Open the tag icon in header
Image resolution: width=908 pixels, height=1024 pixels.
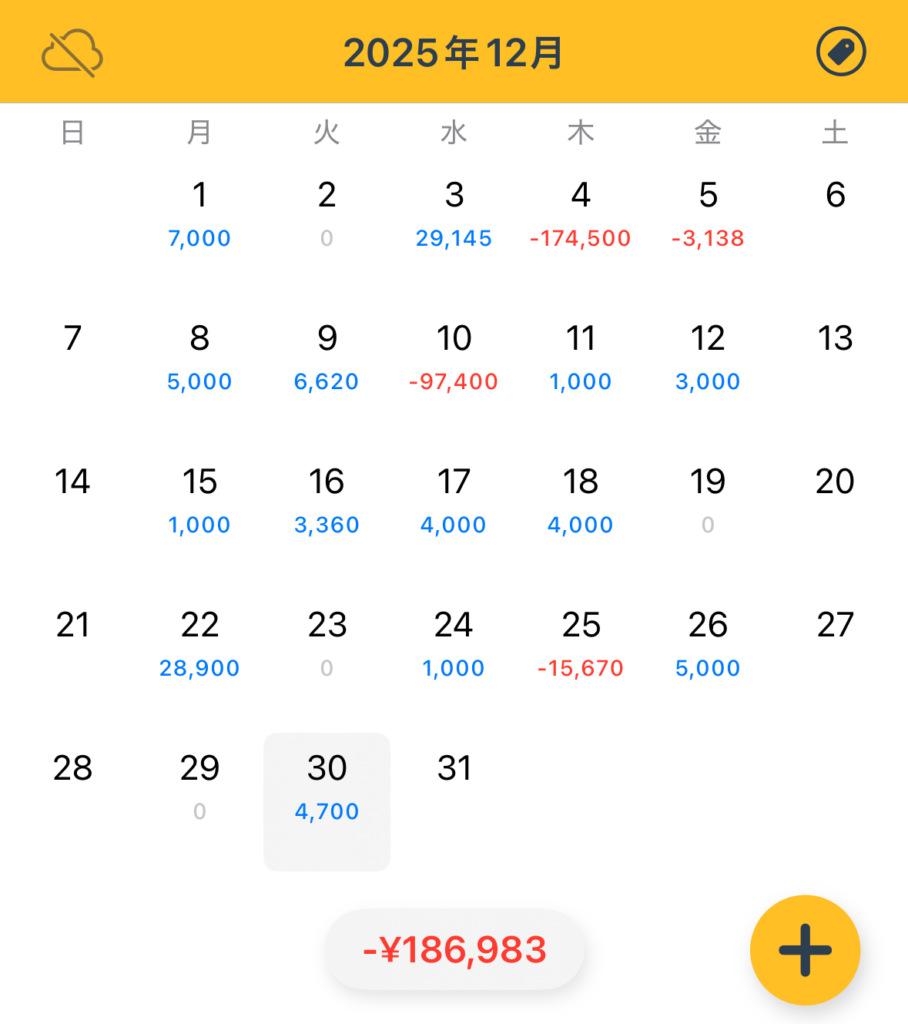(841, 52)
